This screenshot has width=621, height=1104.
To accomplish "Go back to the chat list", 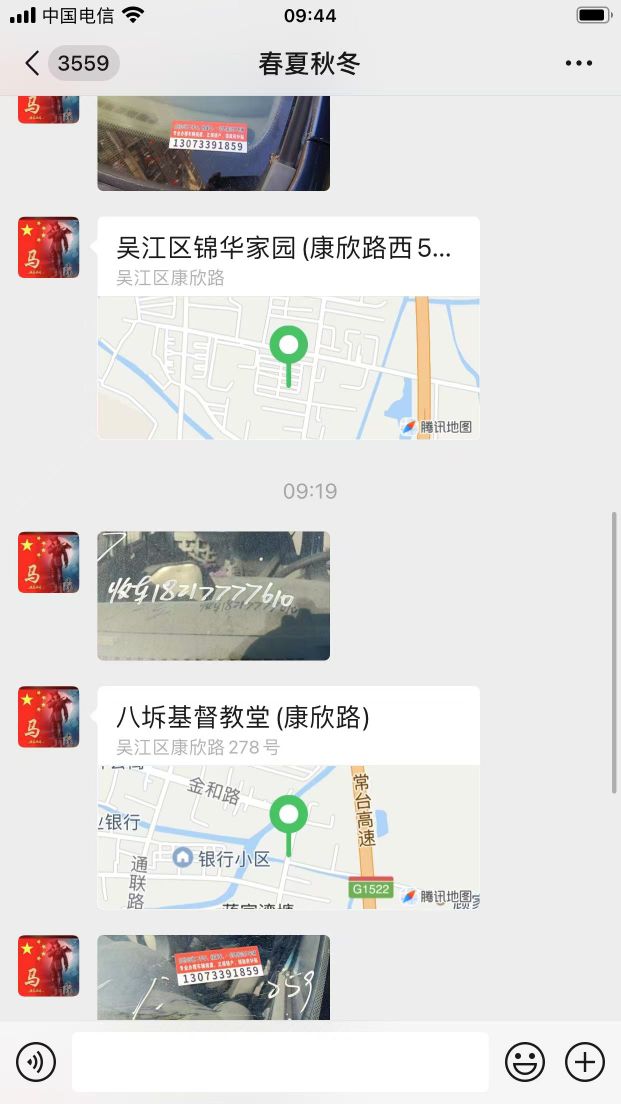I will (x=32, y=64).
